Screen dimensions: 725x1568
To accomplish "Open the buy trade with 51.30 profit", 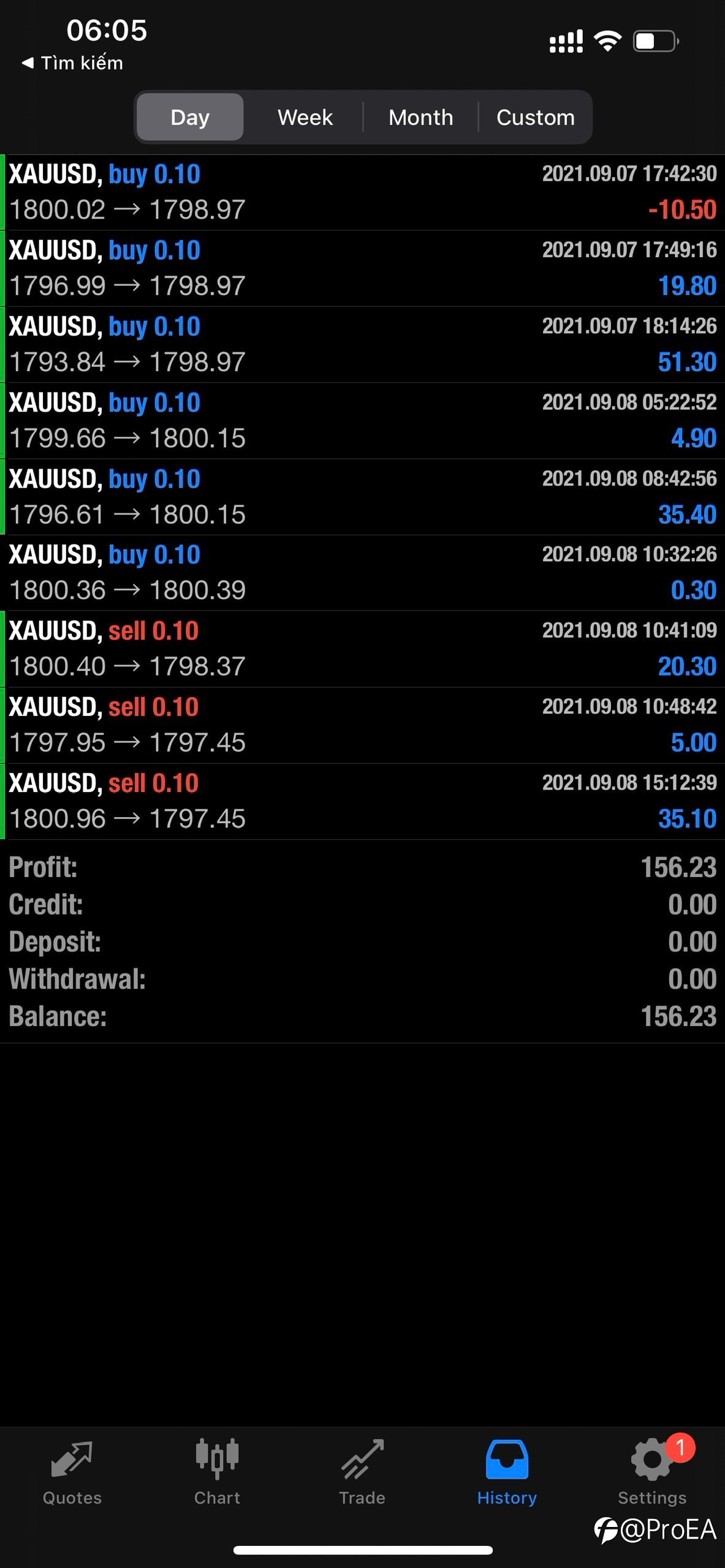I will click(362, 345).
